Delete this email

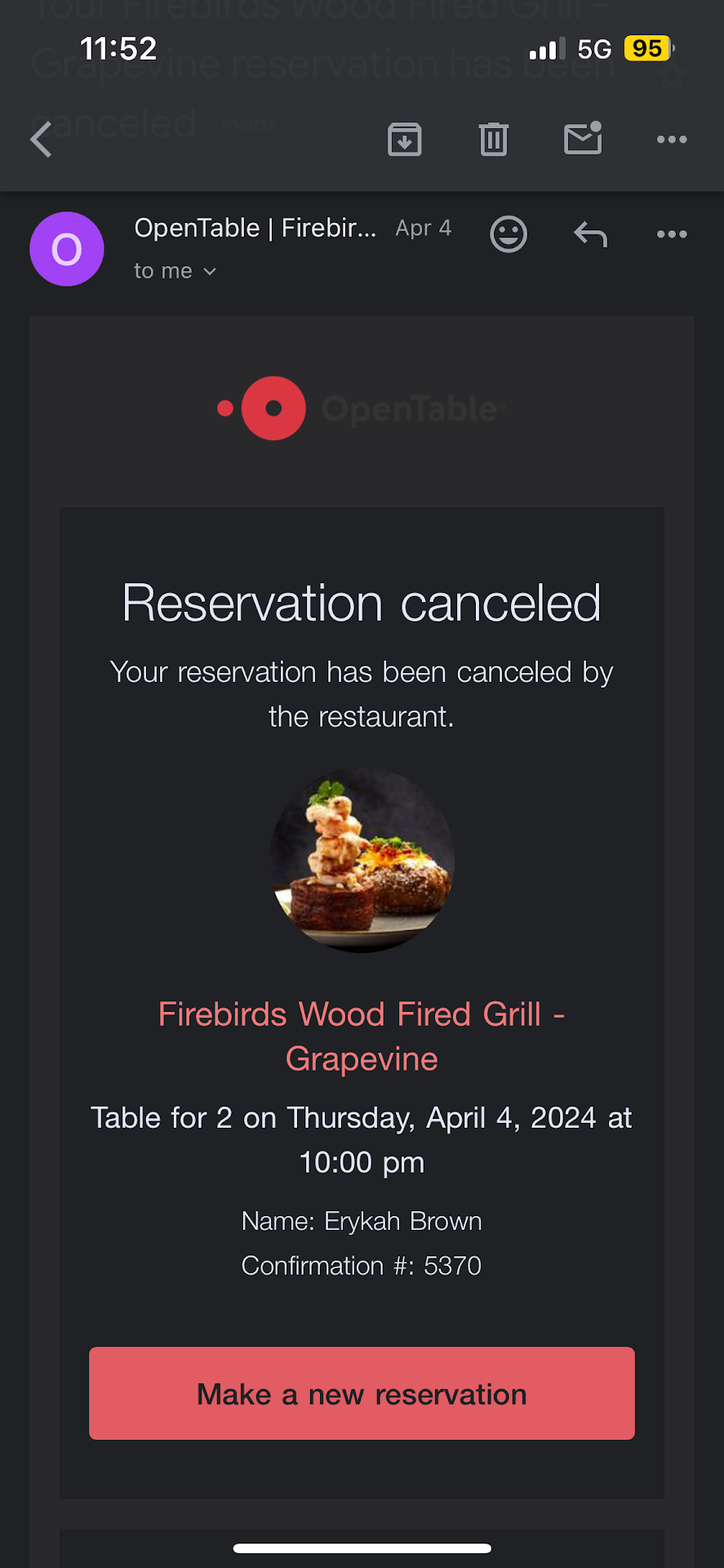coord(493,139)
